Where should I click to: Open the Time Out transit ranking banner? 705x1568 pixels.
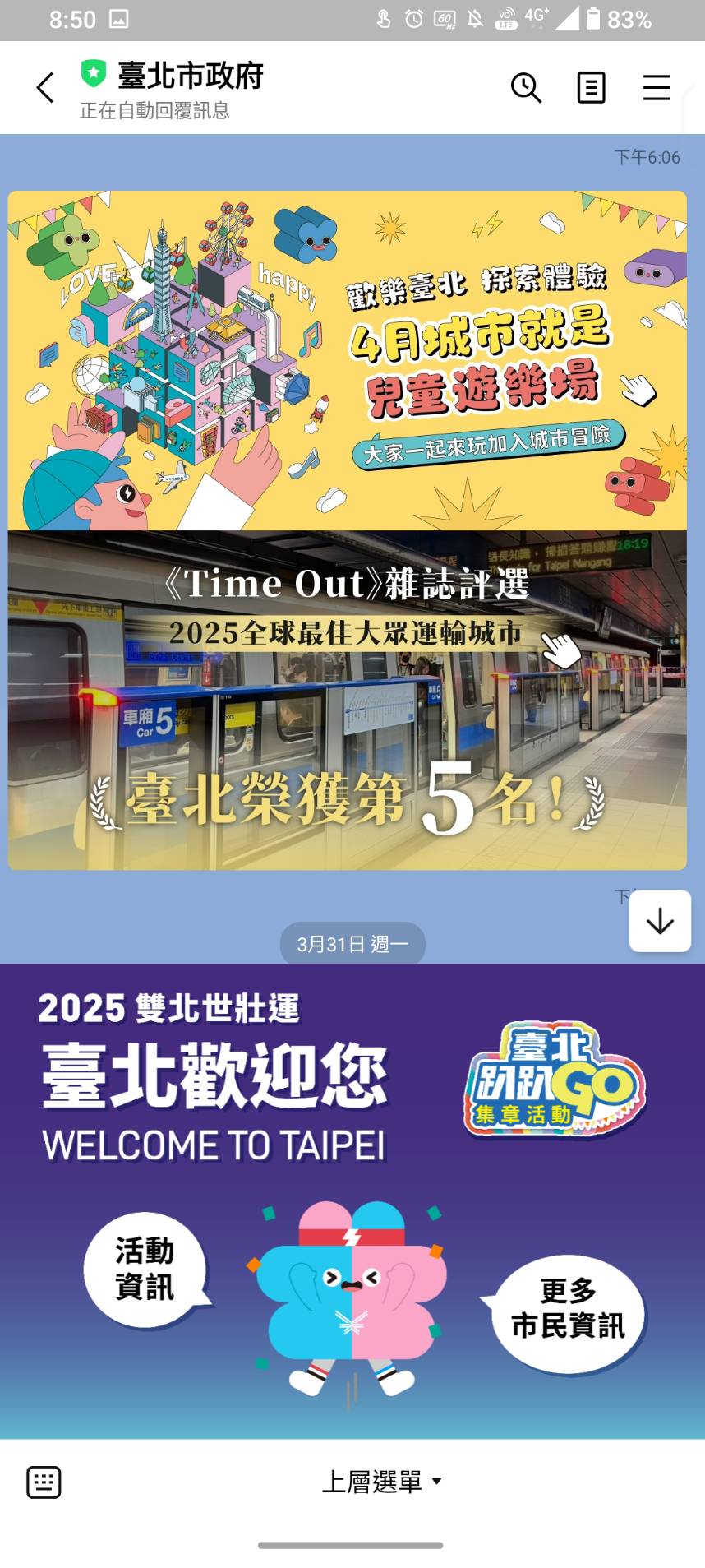[x=347, y=700]
